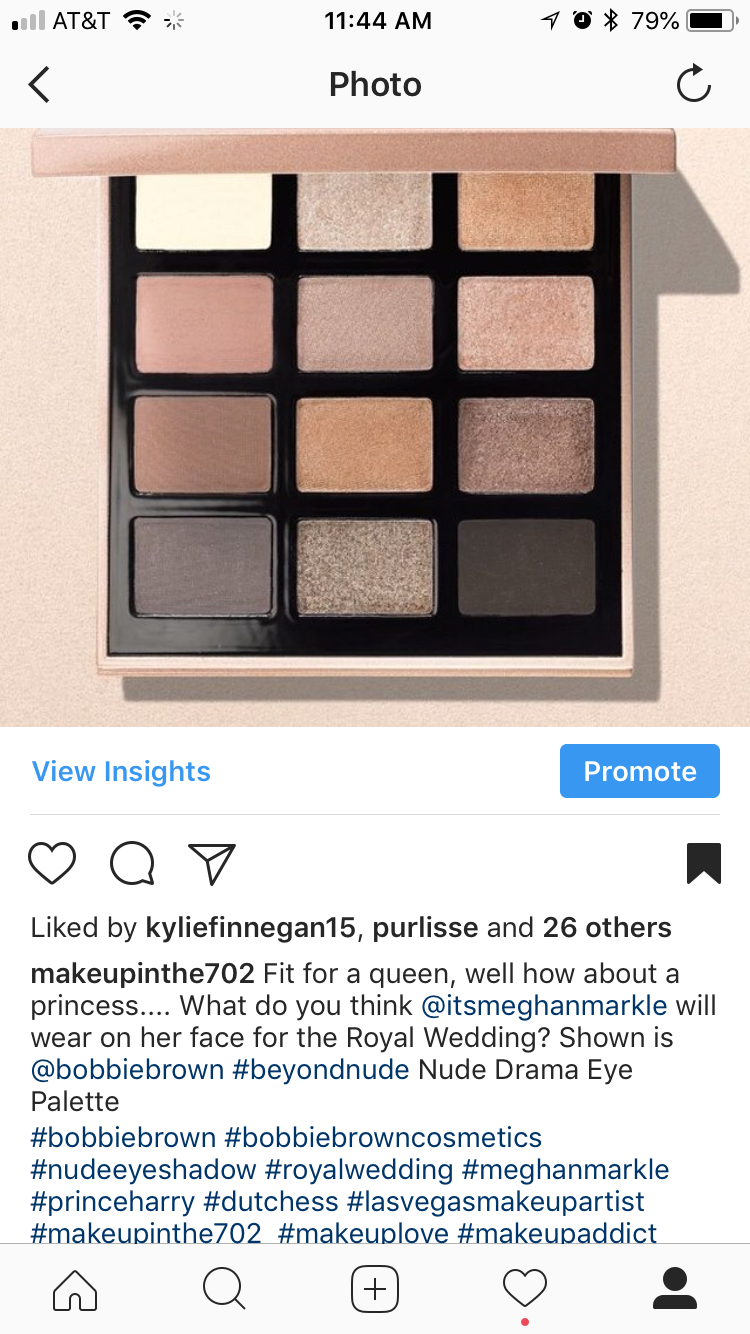Create a new post with plus tab

(x=375, y=1289)
